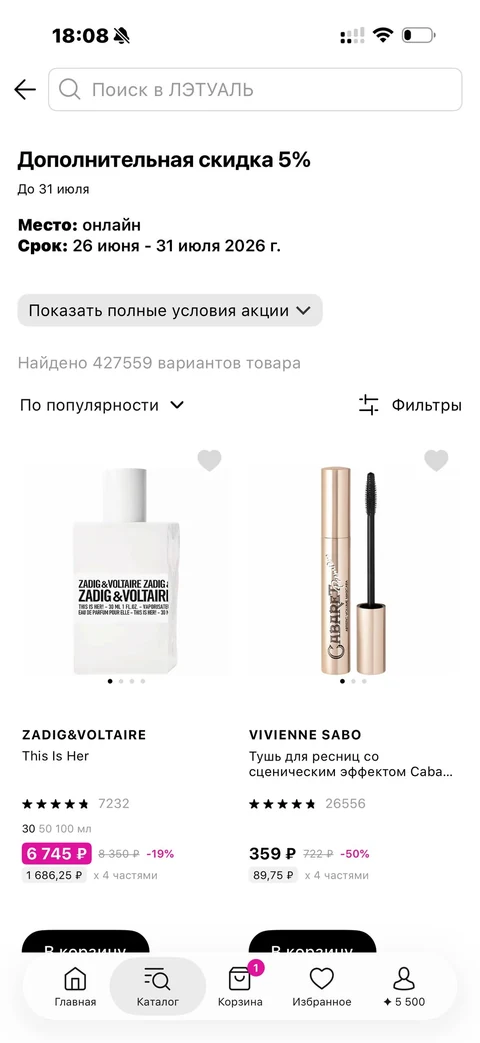Open the profile tab showing 5 500
Image resolution: width=480 pixels, height=1043 pixels.
404,986
